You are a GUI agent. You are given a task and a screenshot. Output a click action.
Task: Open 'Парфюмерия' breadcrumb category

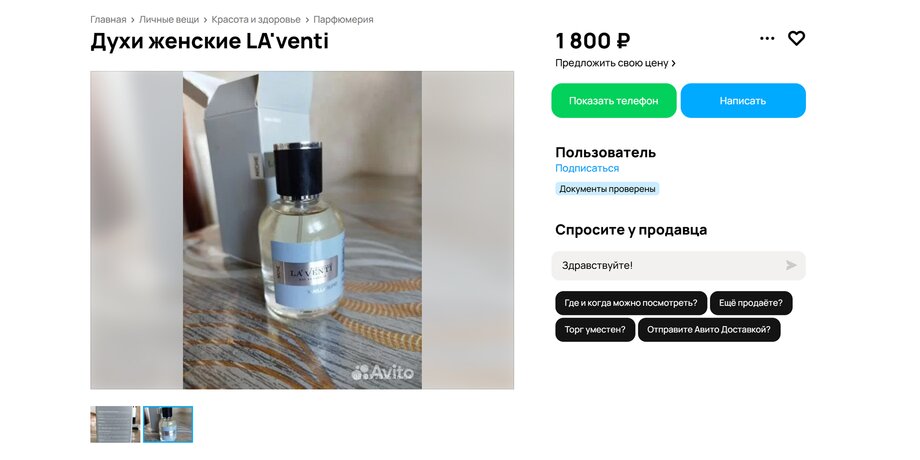[343, 20]
